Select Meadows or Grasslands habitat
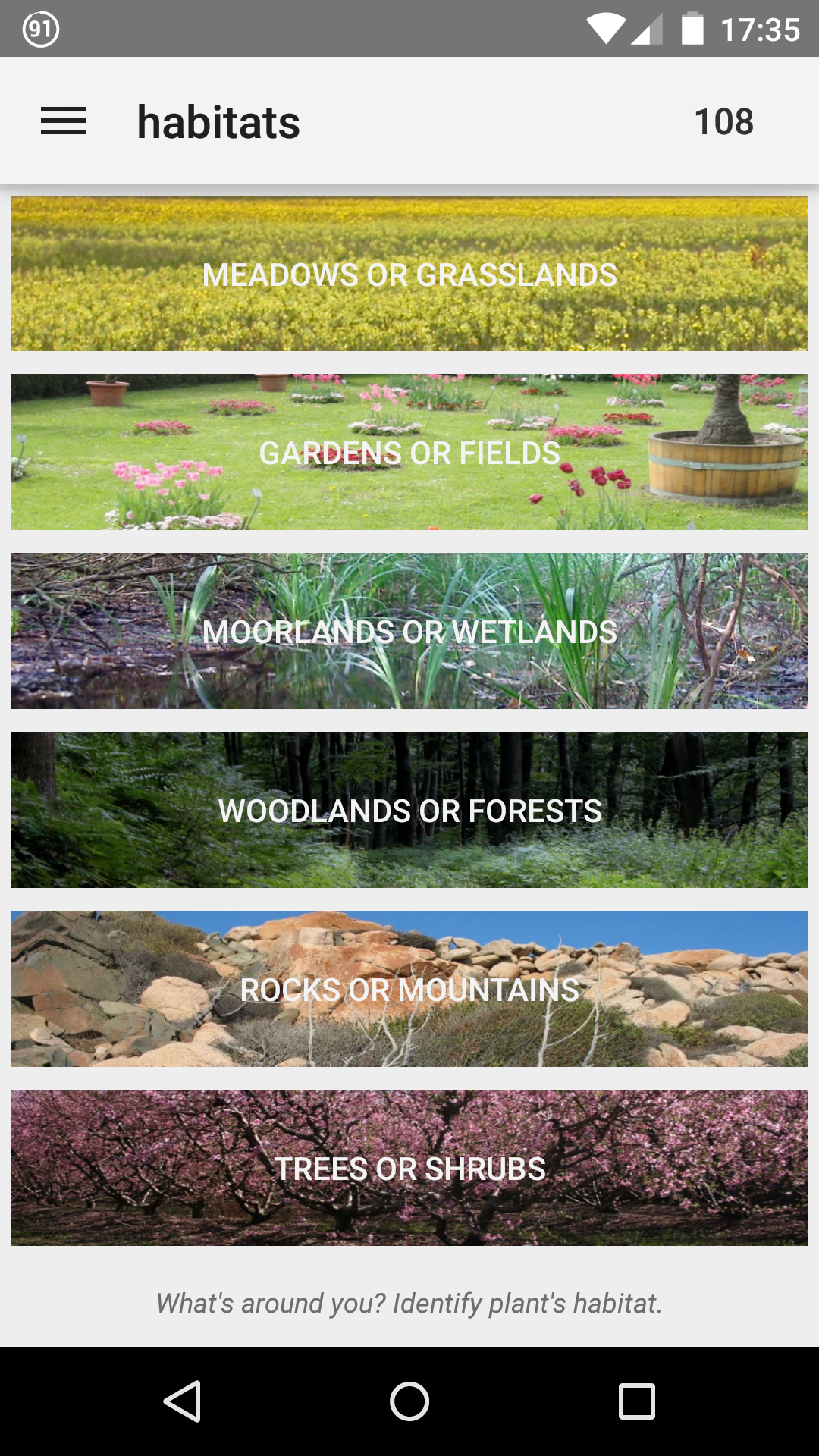 click(x=409, y=274)
